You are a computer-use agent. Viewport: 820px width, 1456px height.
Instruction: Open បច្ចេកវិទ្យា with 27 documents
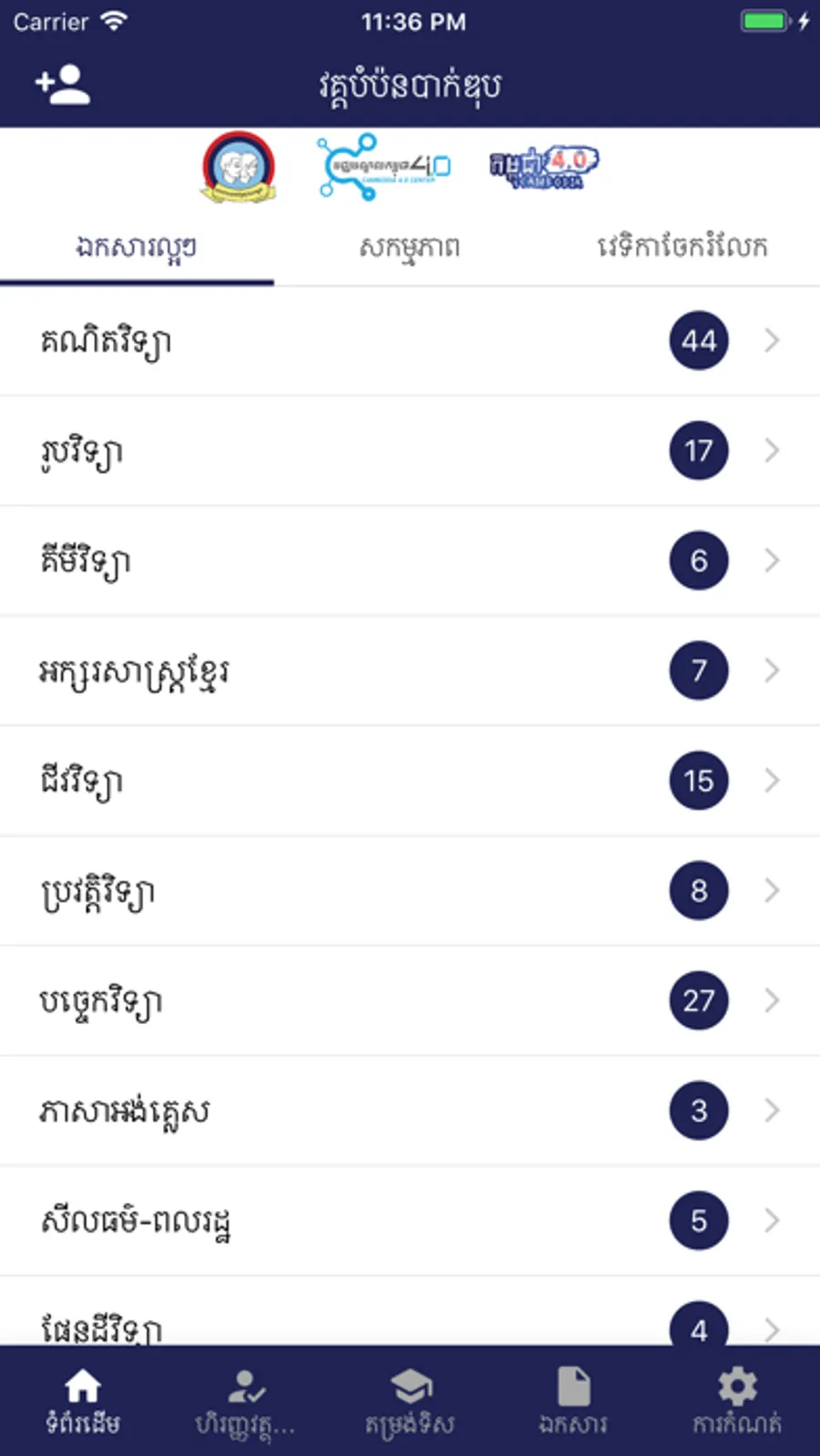point(410,1001)
